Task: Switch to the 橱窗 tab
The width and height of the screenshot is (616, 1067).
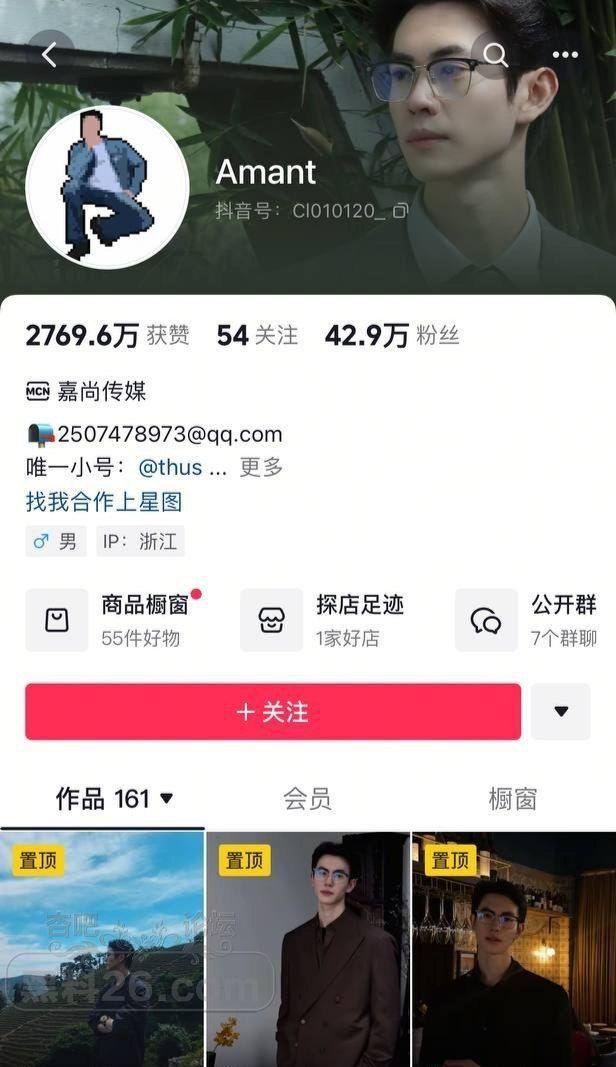Action: pyautogui.click(x=513, y=798)
